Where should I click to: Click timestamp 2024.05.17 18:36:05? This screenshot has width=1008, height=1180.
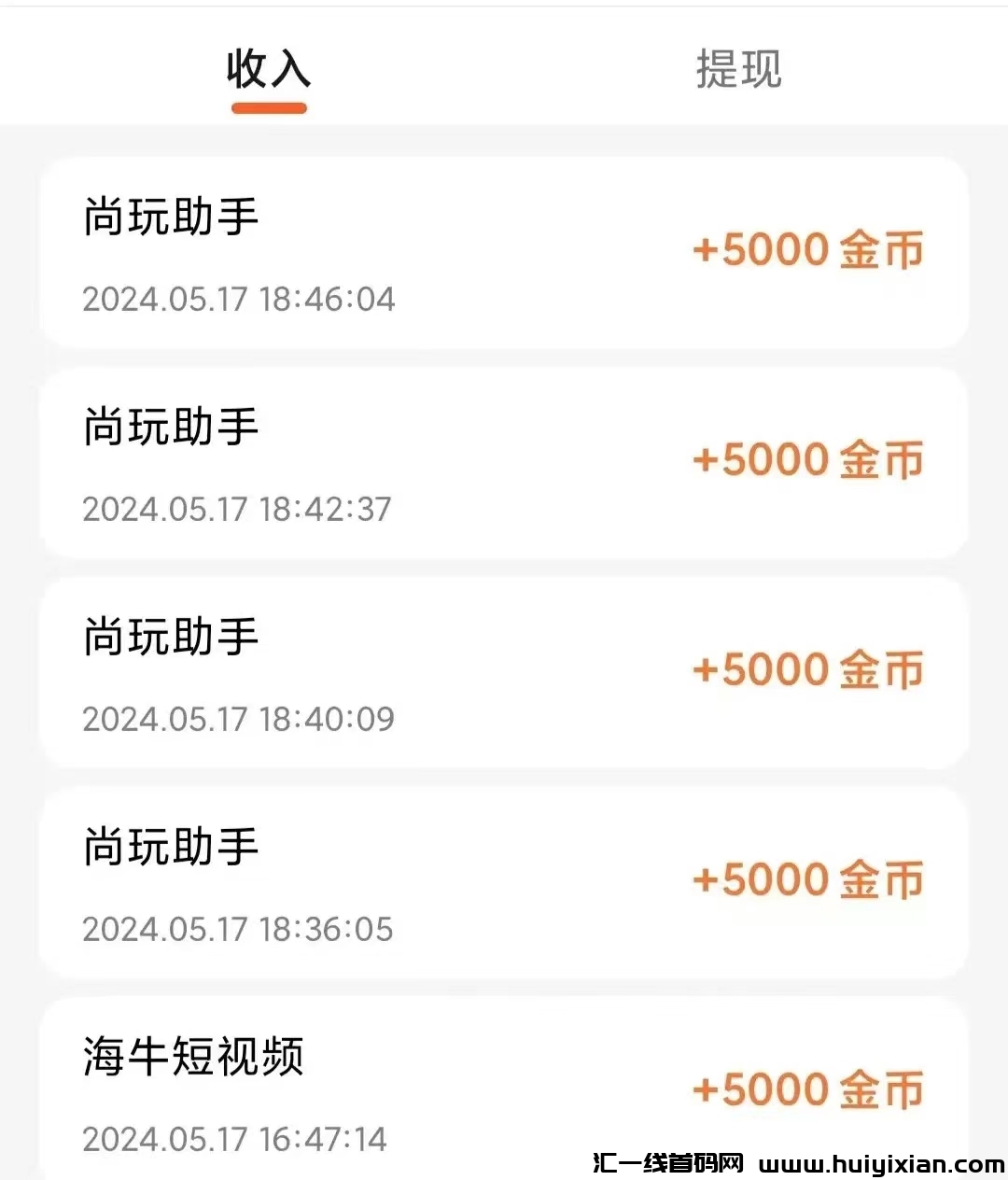click(x=239, y=929)
